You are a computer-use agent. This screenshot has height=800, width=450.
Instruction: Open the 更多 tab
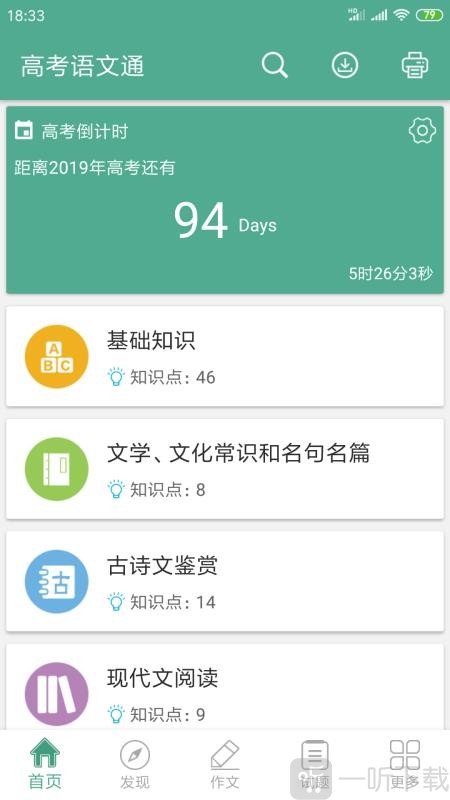405,764
